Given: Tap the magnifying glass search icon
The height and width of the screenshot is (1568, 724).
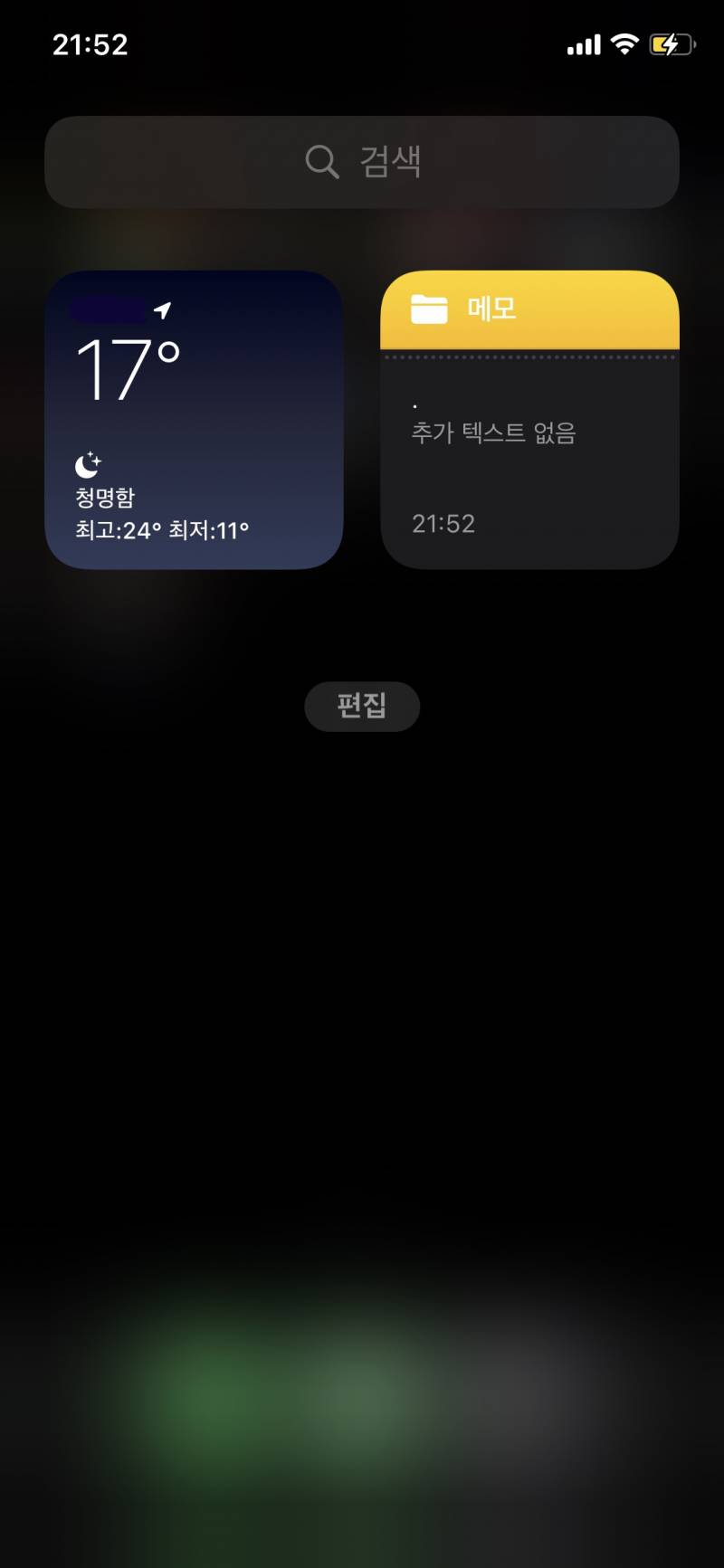Looking at the screenshot, I should click(x=321, y=161).
